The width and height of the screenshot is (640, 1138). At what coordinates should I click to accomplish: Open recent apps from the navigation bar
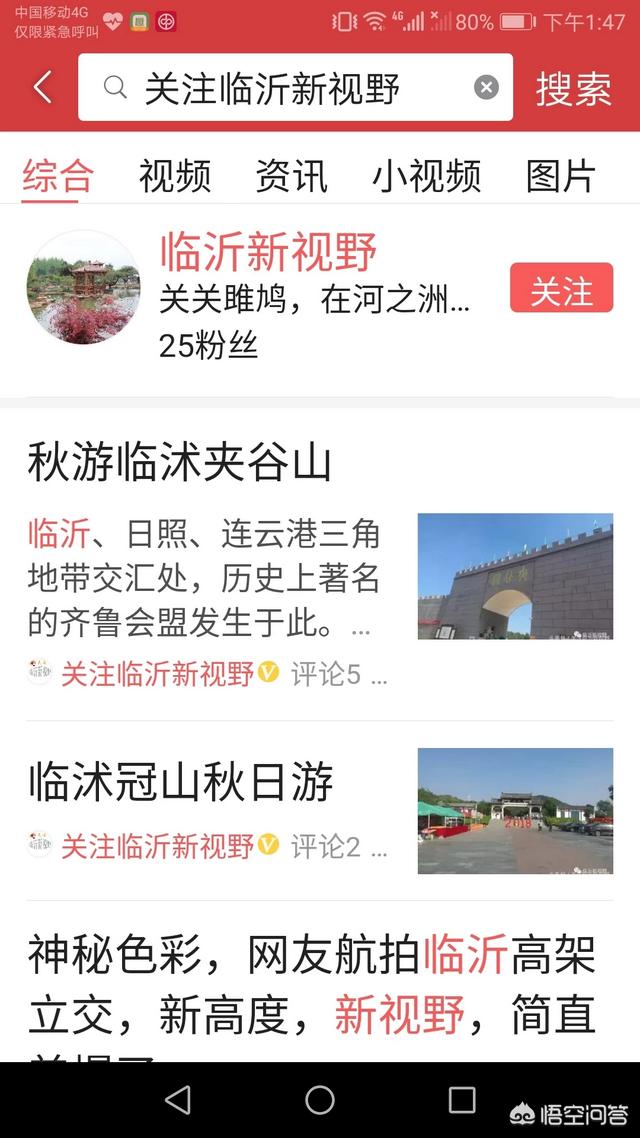point(462,1100)
